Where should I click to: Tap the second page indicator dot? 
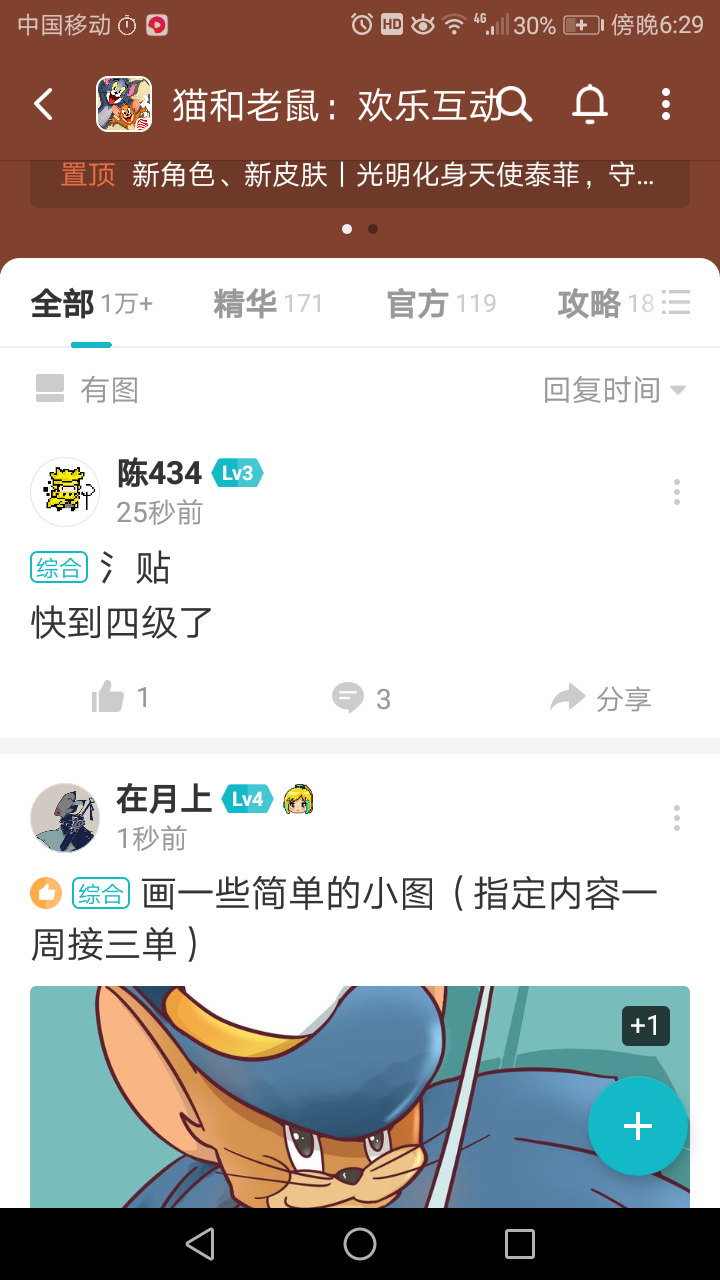coord(372,229)
